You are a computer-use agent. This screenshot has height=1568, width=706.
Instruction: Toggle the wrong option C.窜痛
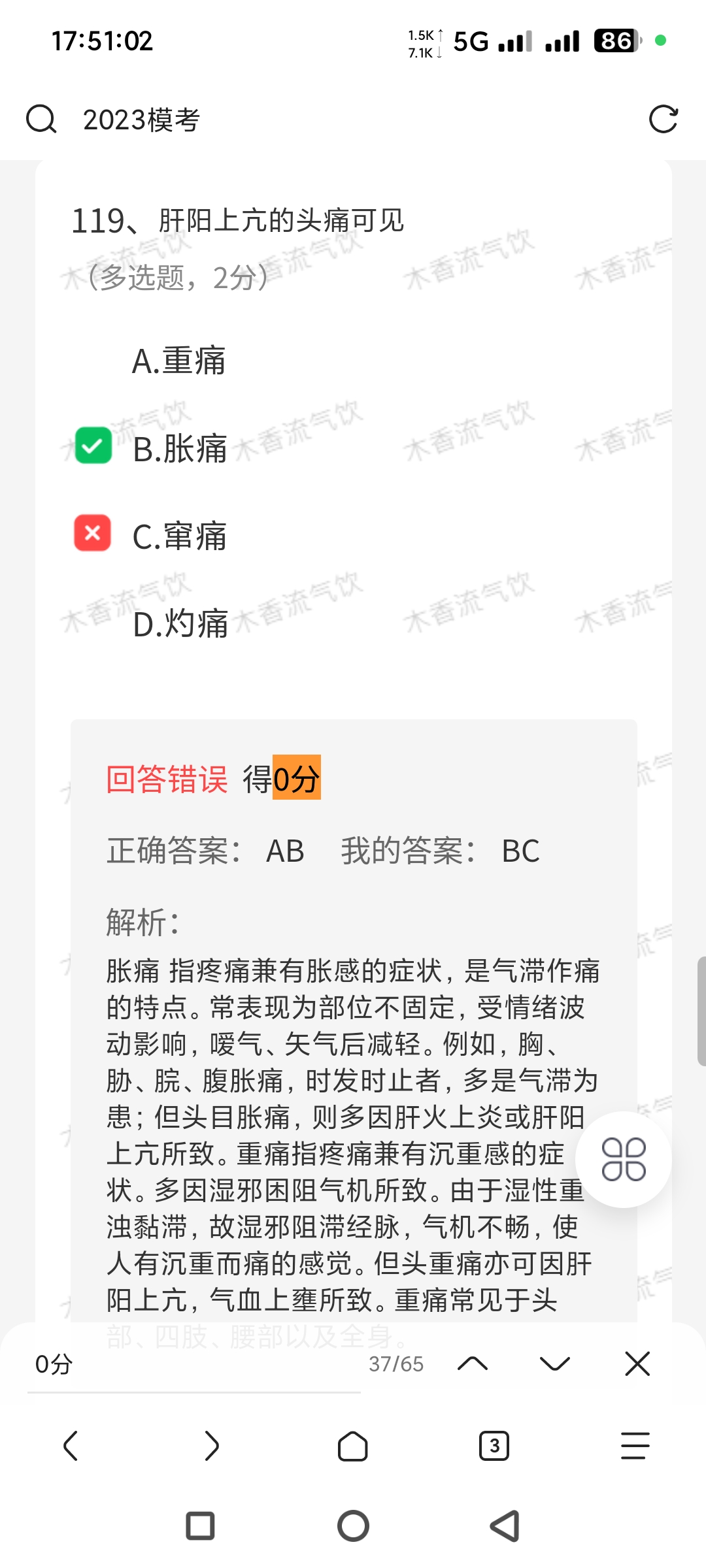click(x=93, y=534)
